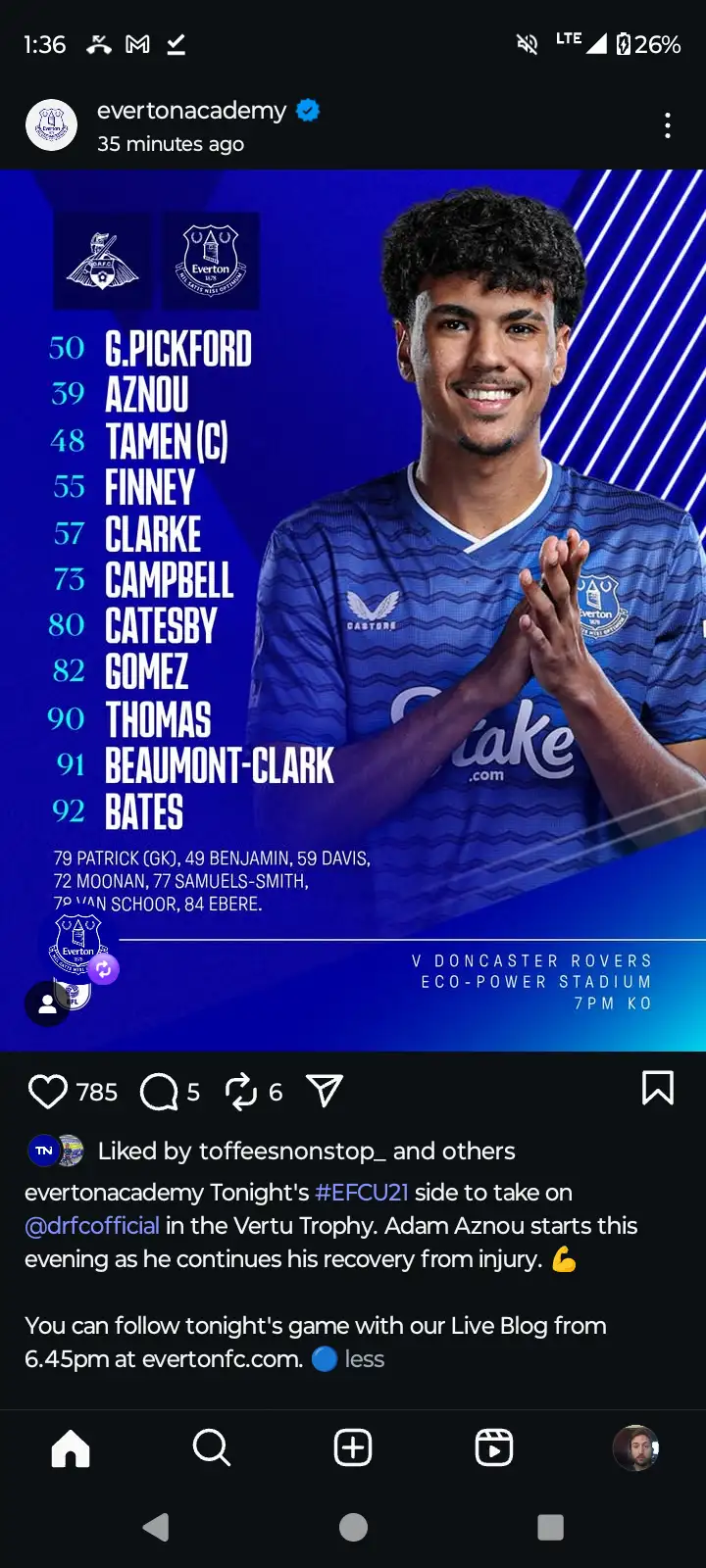
Task: Open my profile tab
Action: point(635,1447)
